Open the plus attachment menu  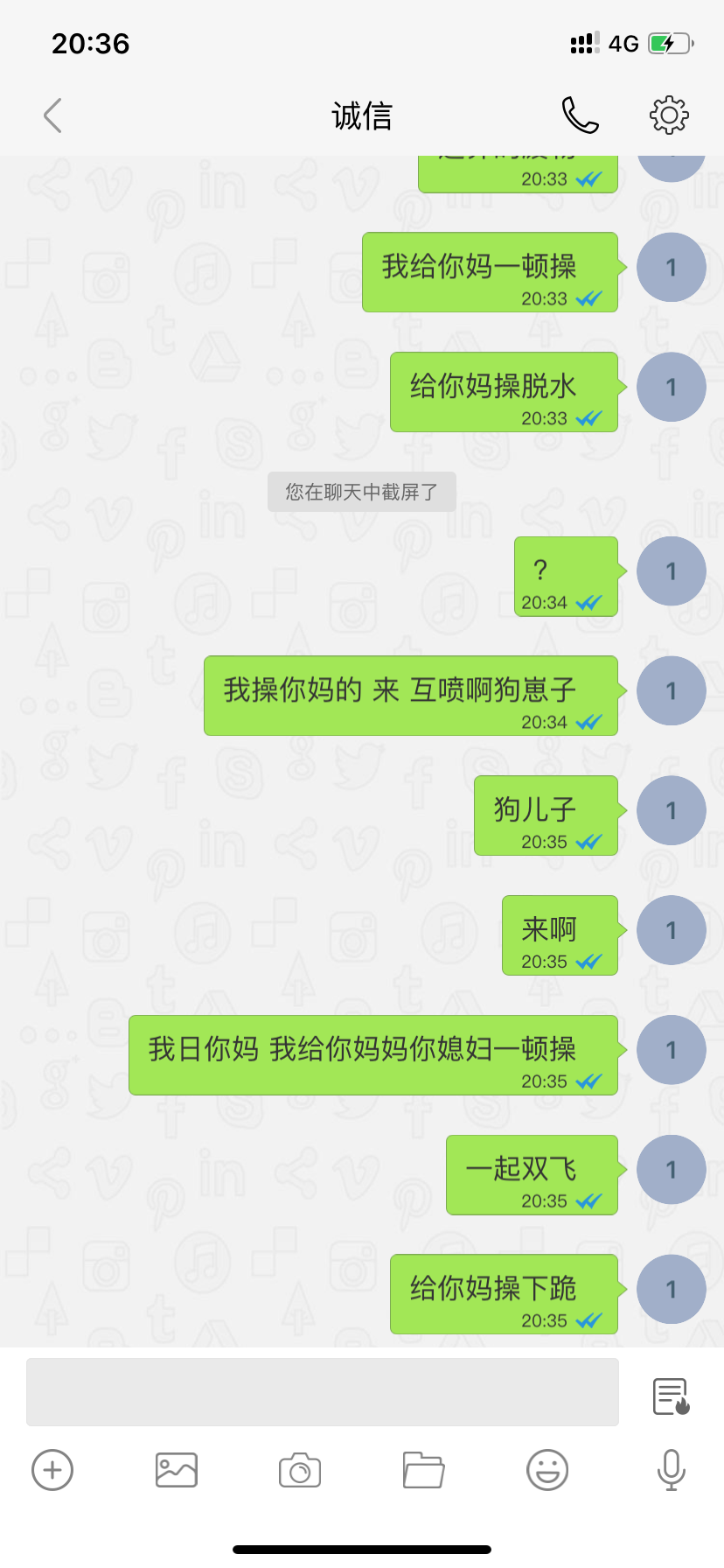pos(52,1470)
